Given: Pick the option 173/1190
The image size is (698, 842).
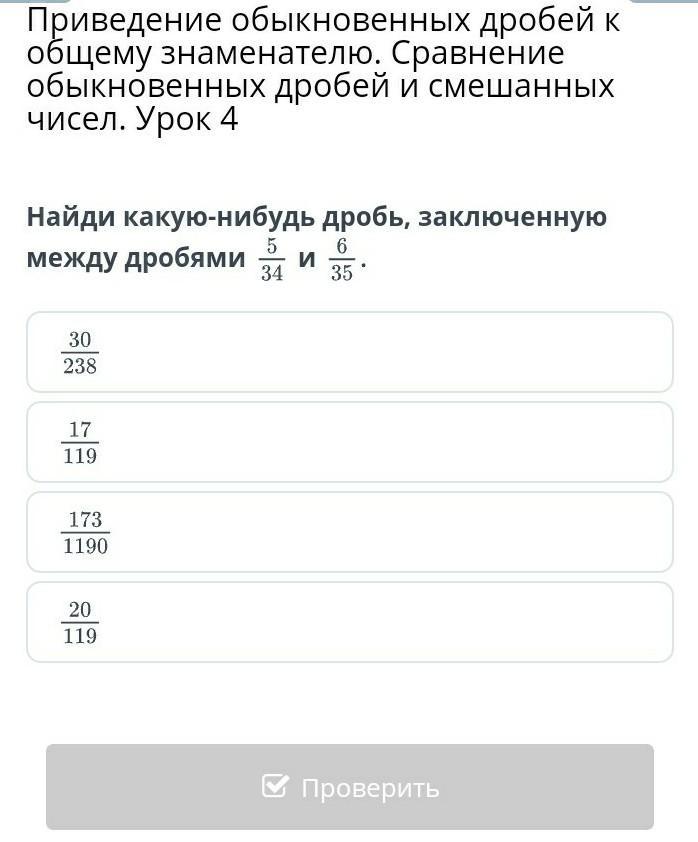Looking at the screenshot, I should (x=349, y=532).
